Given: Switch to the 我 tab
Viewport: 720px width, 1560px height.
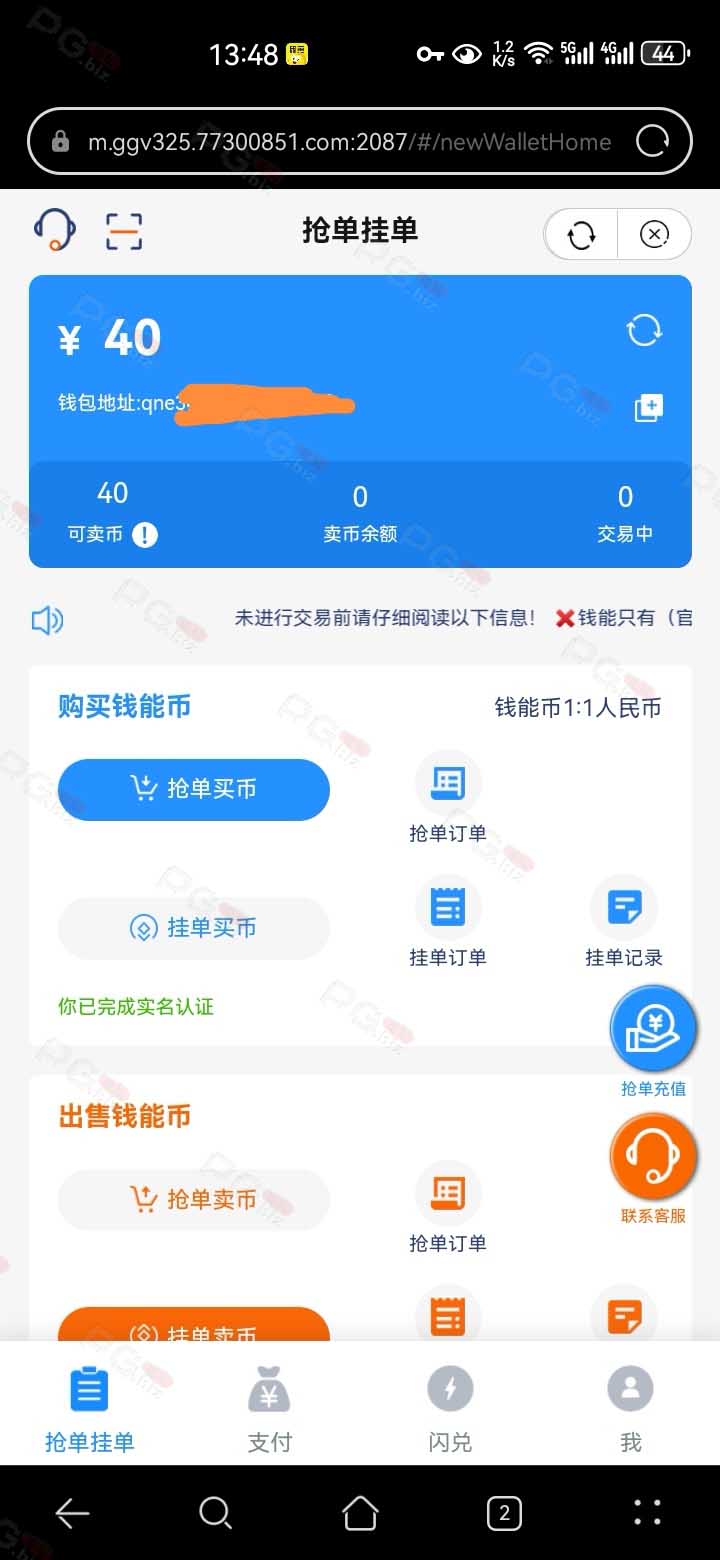Looking at the screenshot, I should (630, 1409).
